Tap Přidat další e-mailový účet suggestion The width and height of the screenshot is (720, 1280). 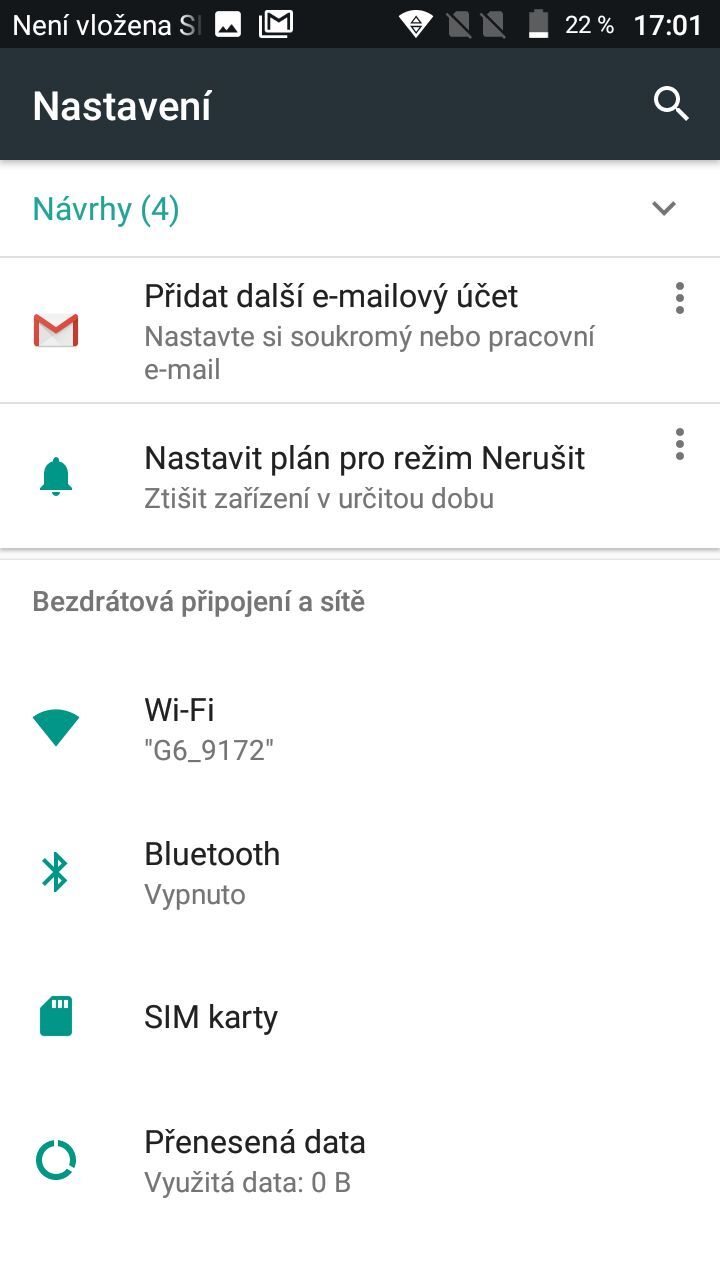click(x=330, y=296)
